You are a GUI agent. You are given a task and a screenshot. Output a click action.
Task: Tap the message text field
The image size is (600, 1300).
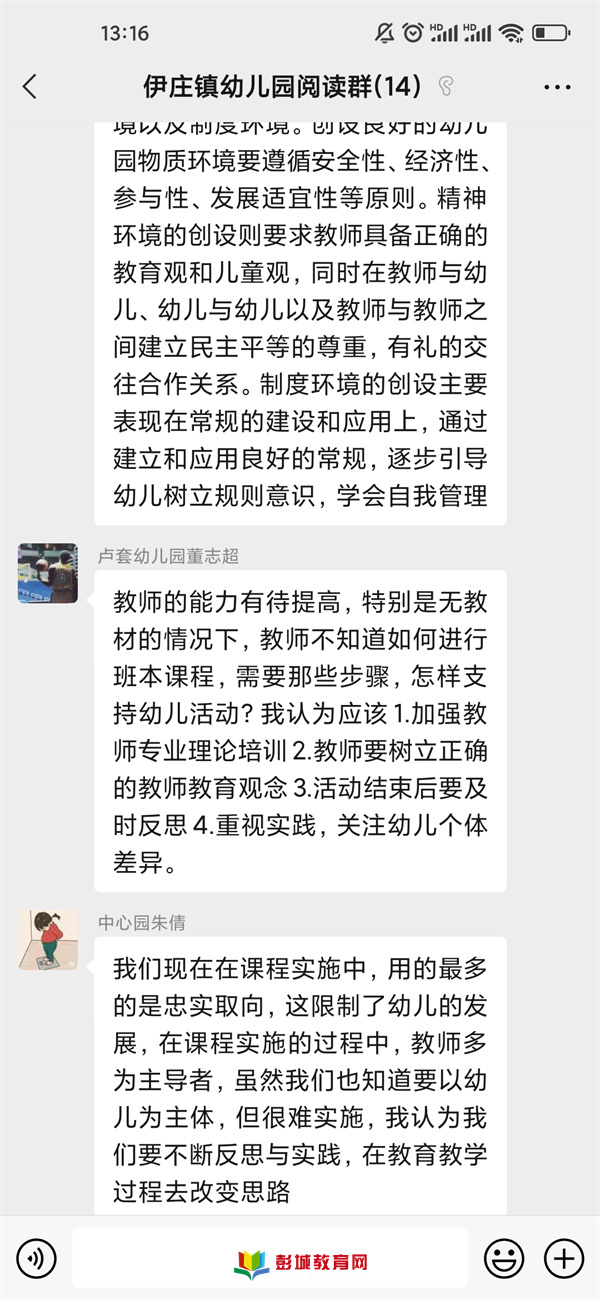[x=270, y=1257]
